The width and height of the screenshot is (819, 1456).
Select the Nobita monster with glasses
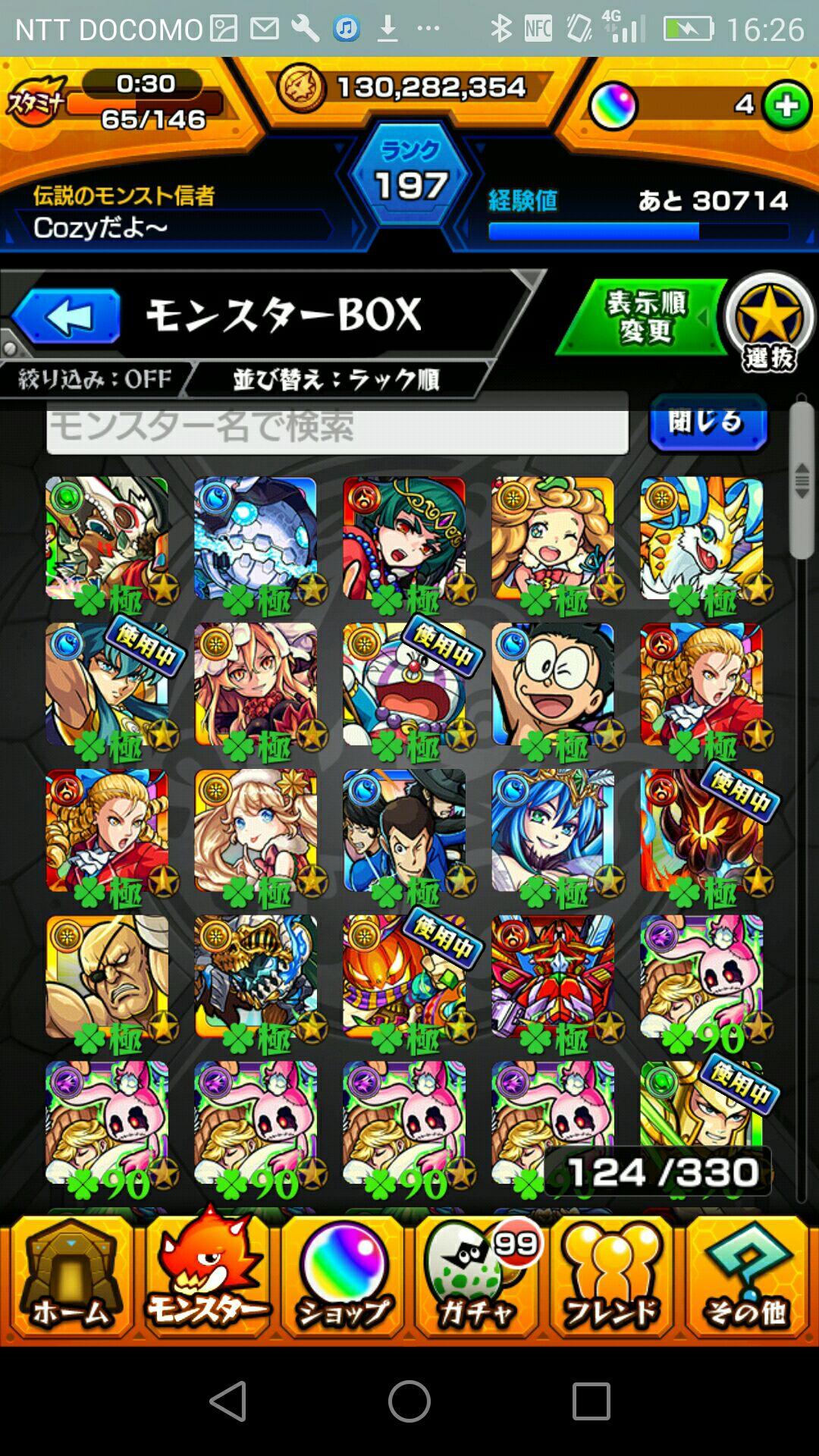(x=552, y=685)
